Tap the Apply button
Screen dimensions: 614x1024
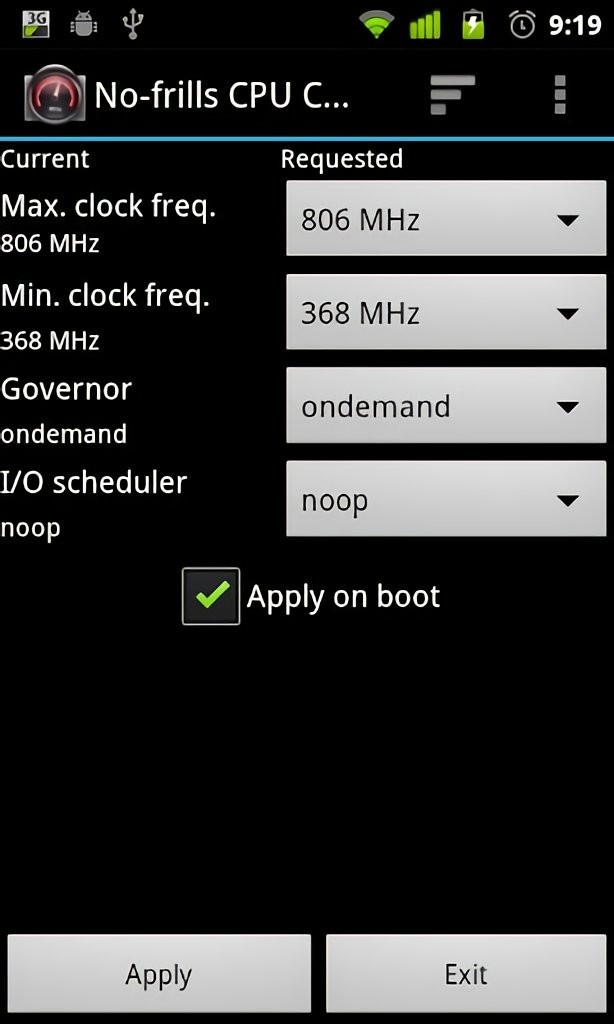159,975
